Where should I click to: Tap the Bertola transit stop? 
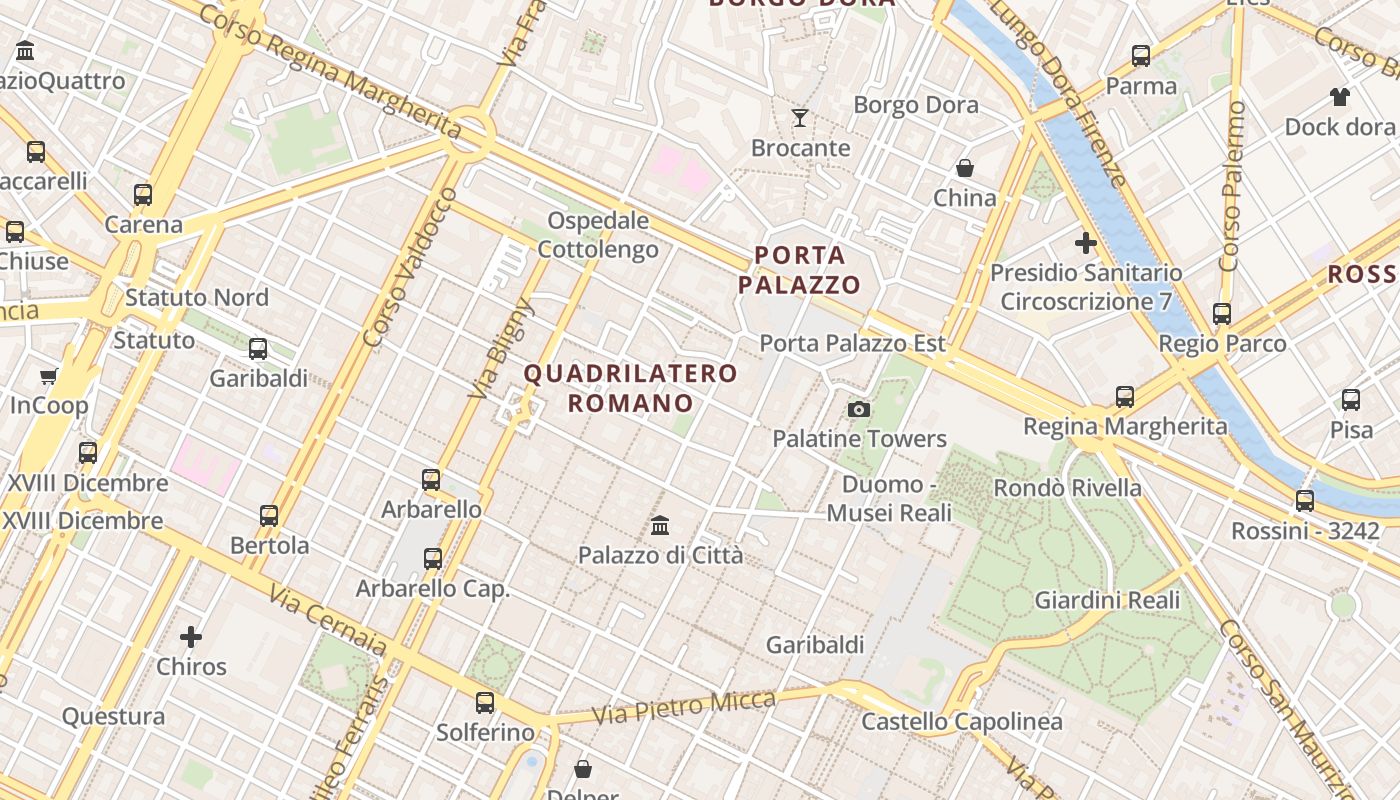point(269,516)
